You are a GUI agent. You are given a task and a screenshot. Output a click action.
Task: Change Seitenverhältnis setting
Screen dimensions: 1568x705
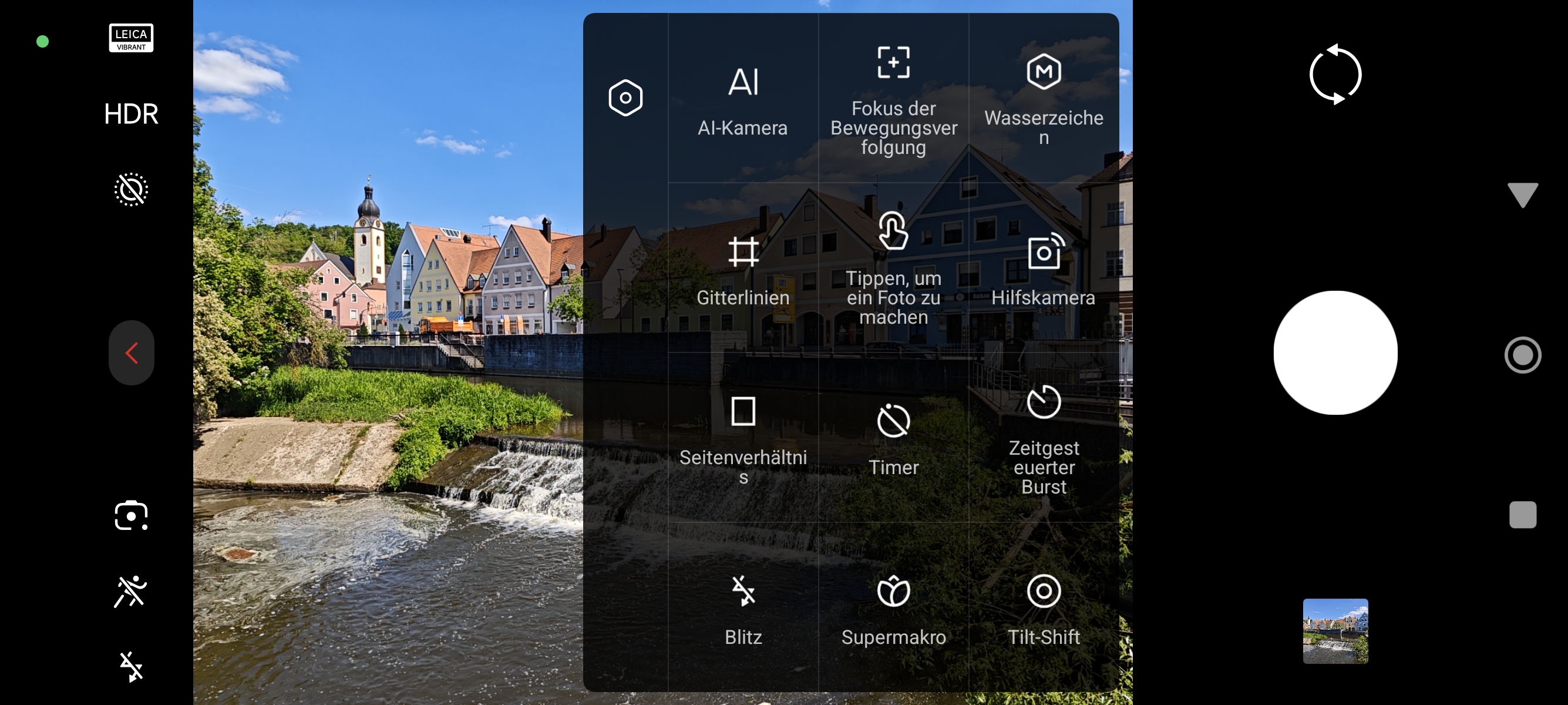[743, 439]
